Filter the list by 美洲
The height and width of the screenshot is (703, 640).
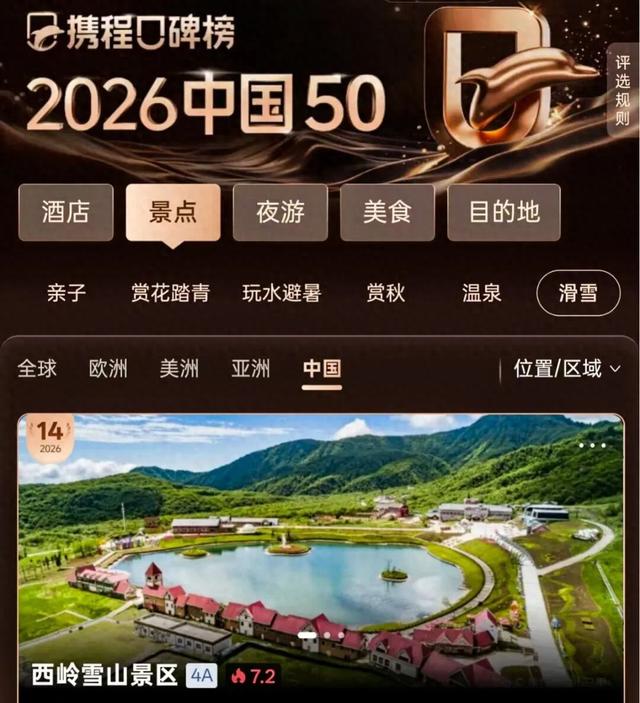(x=179, y=368)
